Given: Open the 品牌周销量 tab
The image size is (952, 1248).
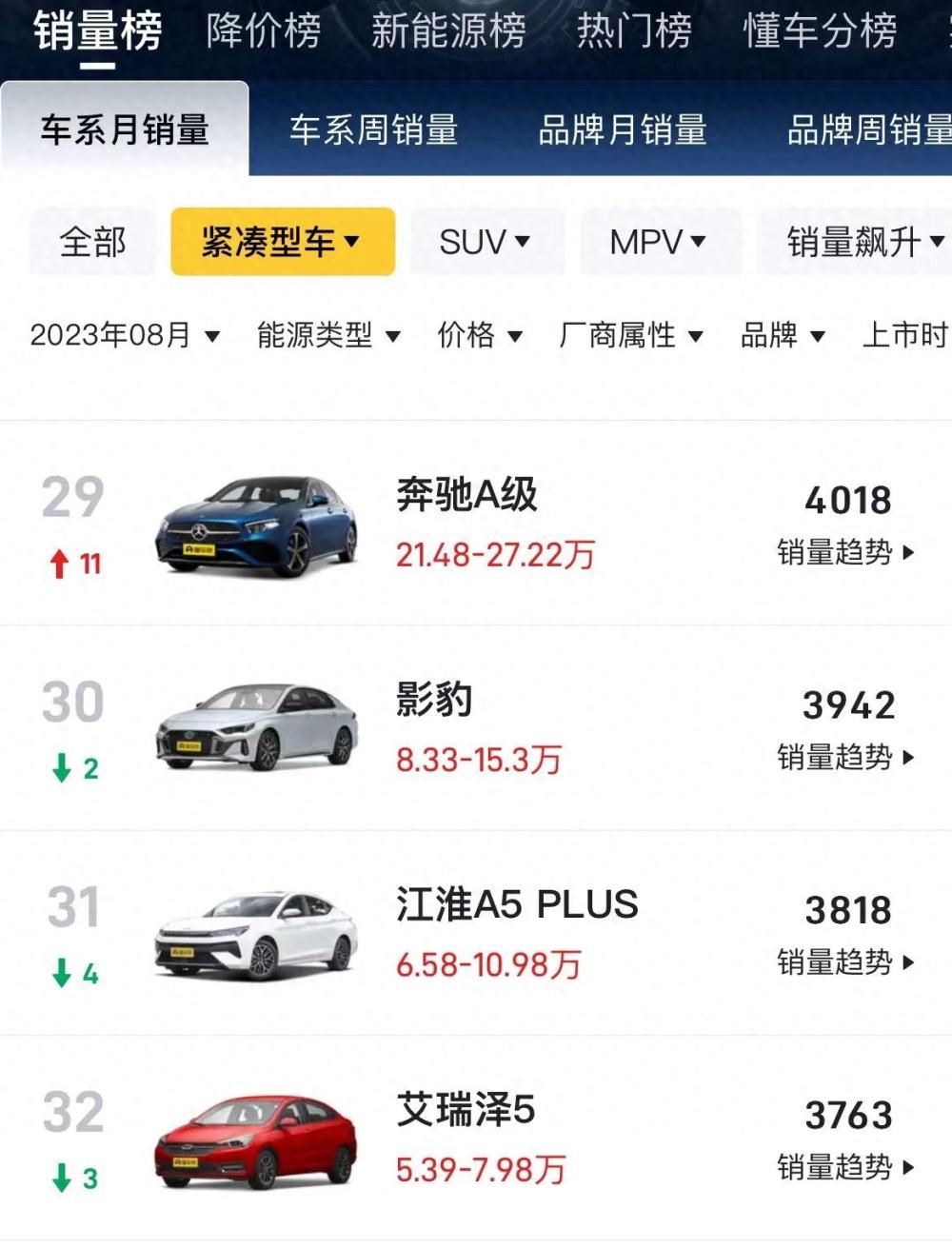Looking at the screenshot, I should pos(868,130).
